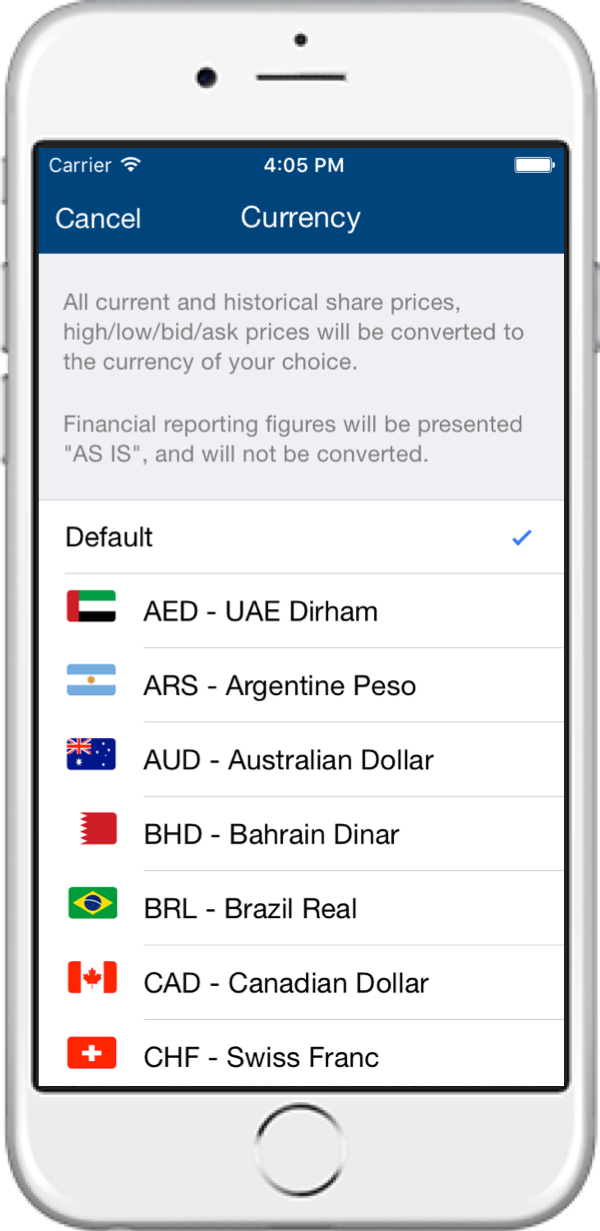The width and height of the screenshot is (600, 1231).
Task: Cancel the currency selection
Action: 98,218
